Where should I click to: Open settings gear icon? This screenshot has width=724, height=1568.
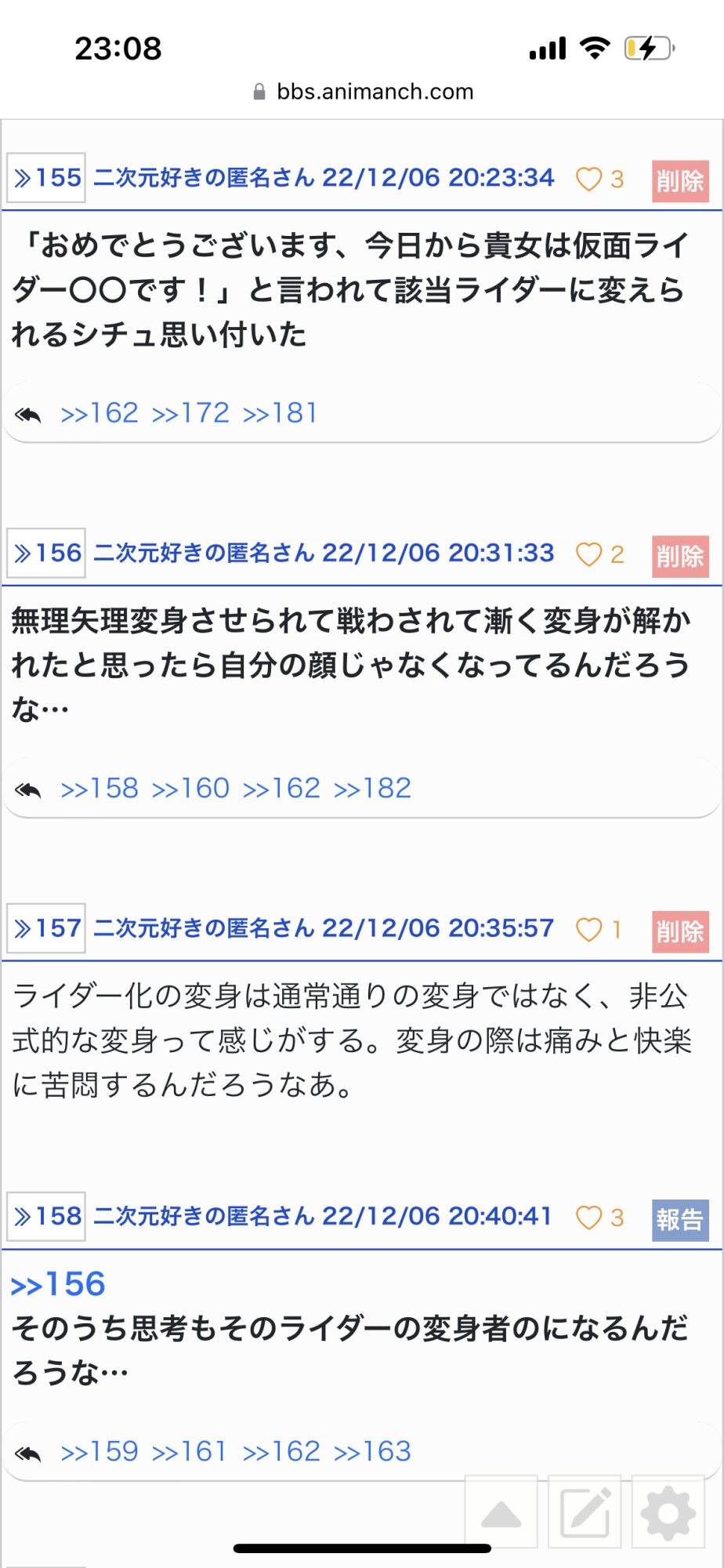[x=668, y=1513]
